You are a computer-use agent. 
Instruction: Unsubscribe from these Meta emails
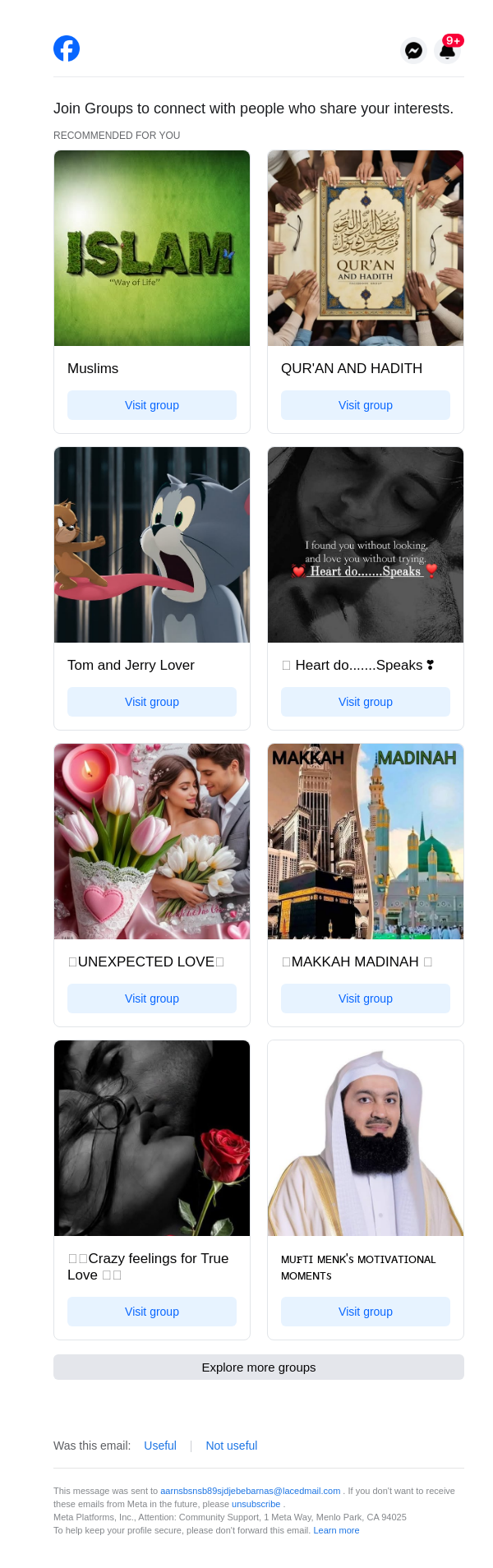click(256, 1504)
